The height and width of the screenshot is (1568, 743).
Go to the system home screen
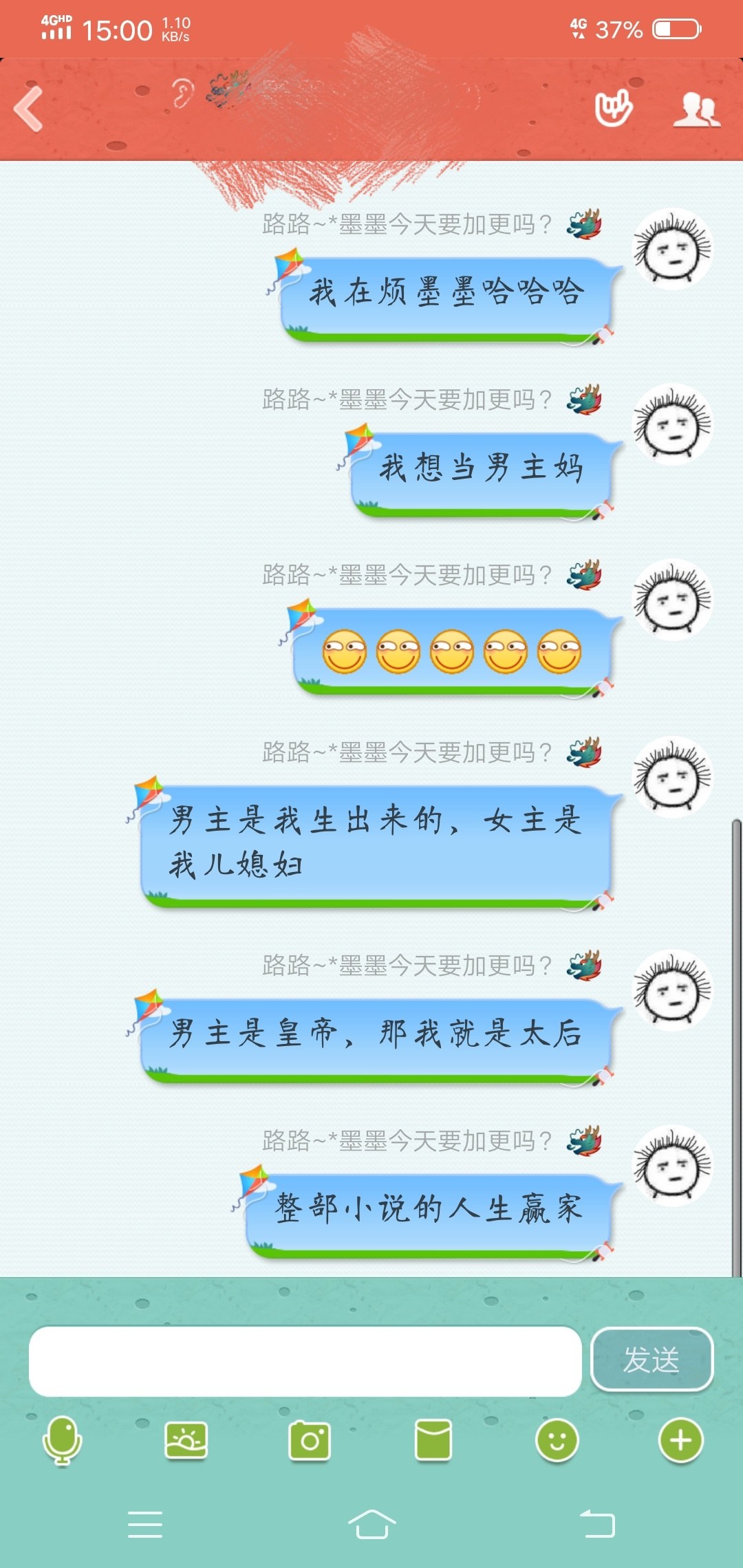(371, 1524)
